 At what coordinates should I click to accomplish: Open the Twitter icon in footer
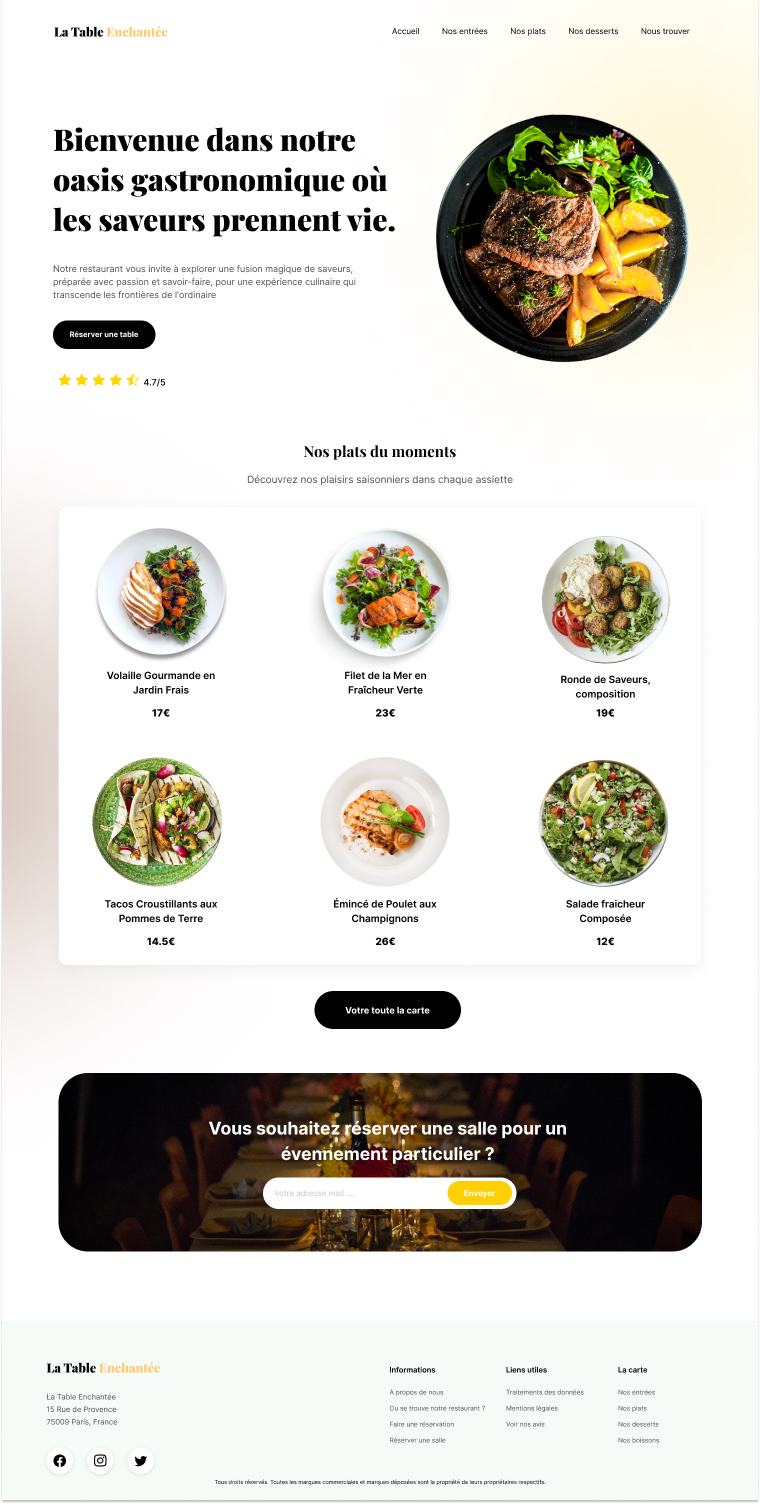[x=140, y=1460]
